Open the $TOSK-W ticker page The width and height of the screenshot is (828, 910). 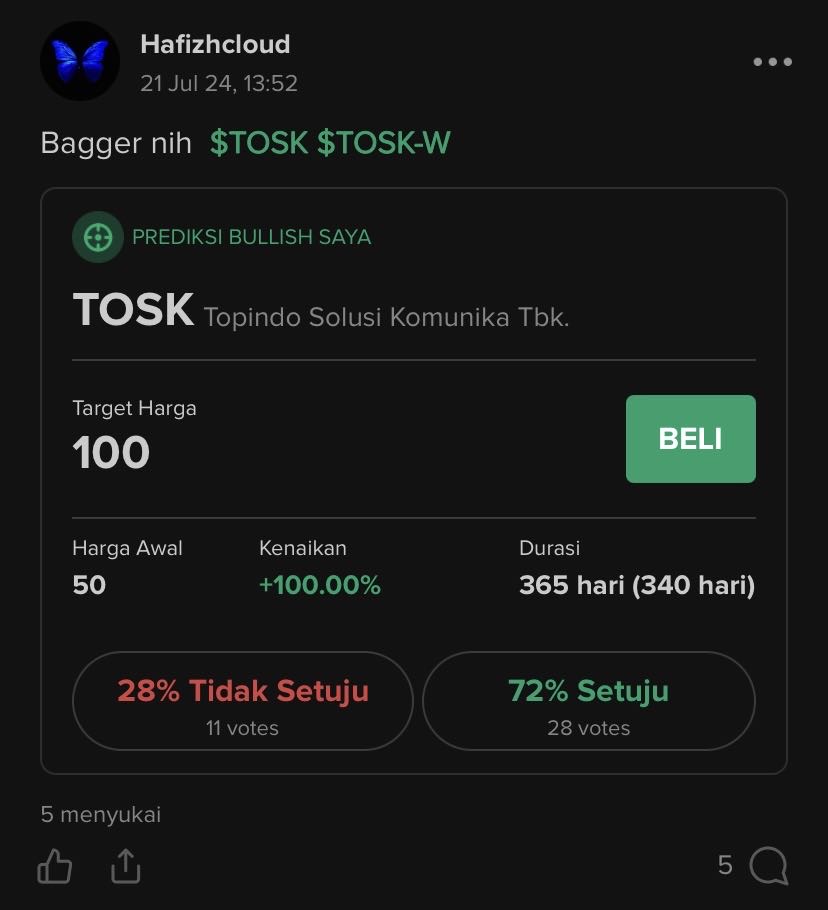(384, 143)
